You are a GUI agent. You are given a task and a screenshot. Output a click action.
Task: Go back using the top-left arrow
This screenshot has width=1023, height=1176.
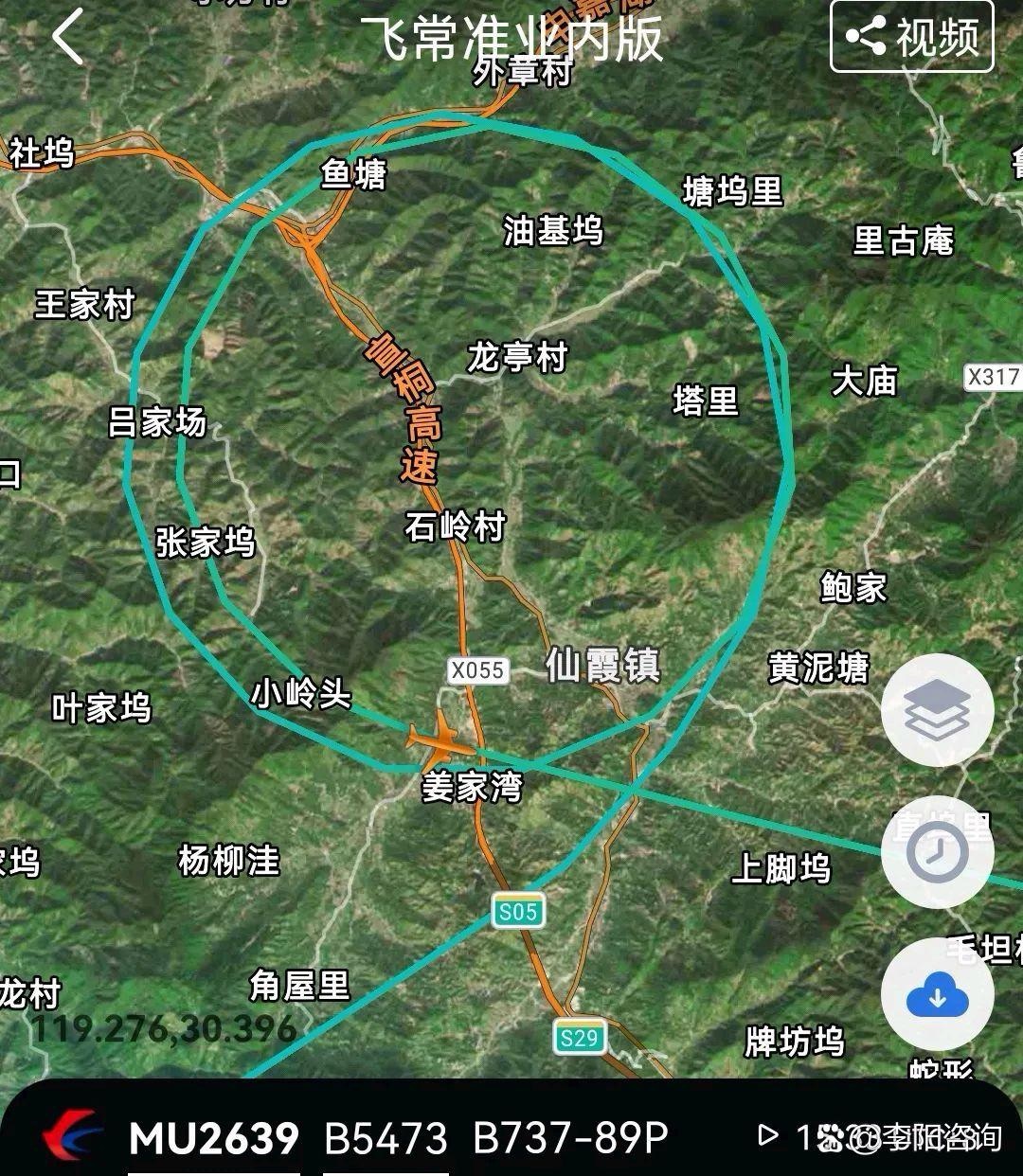click(68, 38)
